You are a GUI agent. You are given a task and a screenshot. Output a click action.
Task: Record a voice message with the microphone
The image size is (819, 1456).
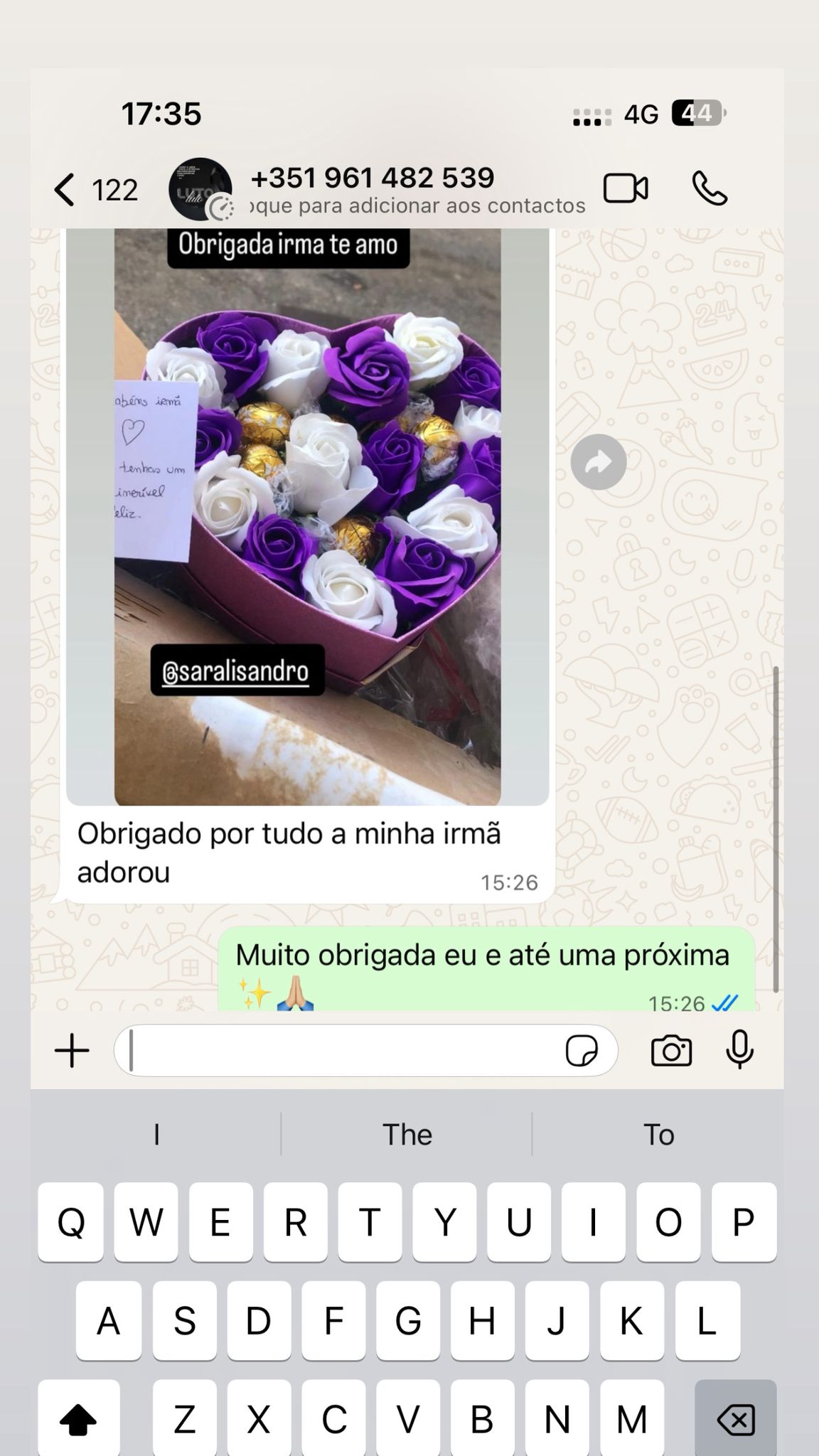pyautogui.click(x=739, y=1051)
